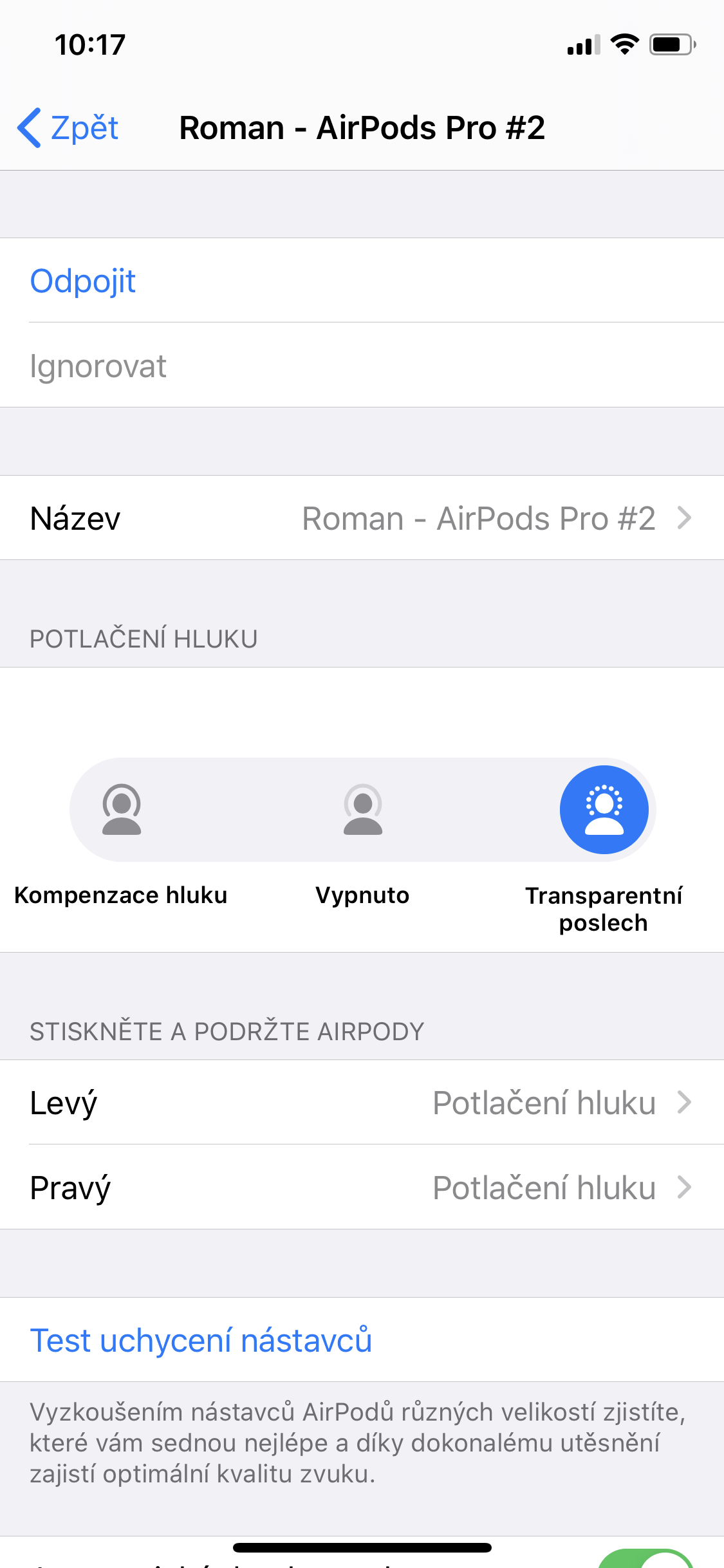Screen dimensions: 724x1568
Task: Tap Ignorovat to forget this device
Action: (x=98, y=366)
